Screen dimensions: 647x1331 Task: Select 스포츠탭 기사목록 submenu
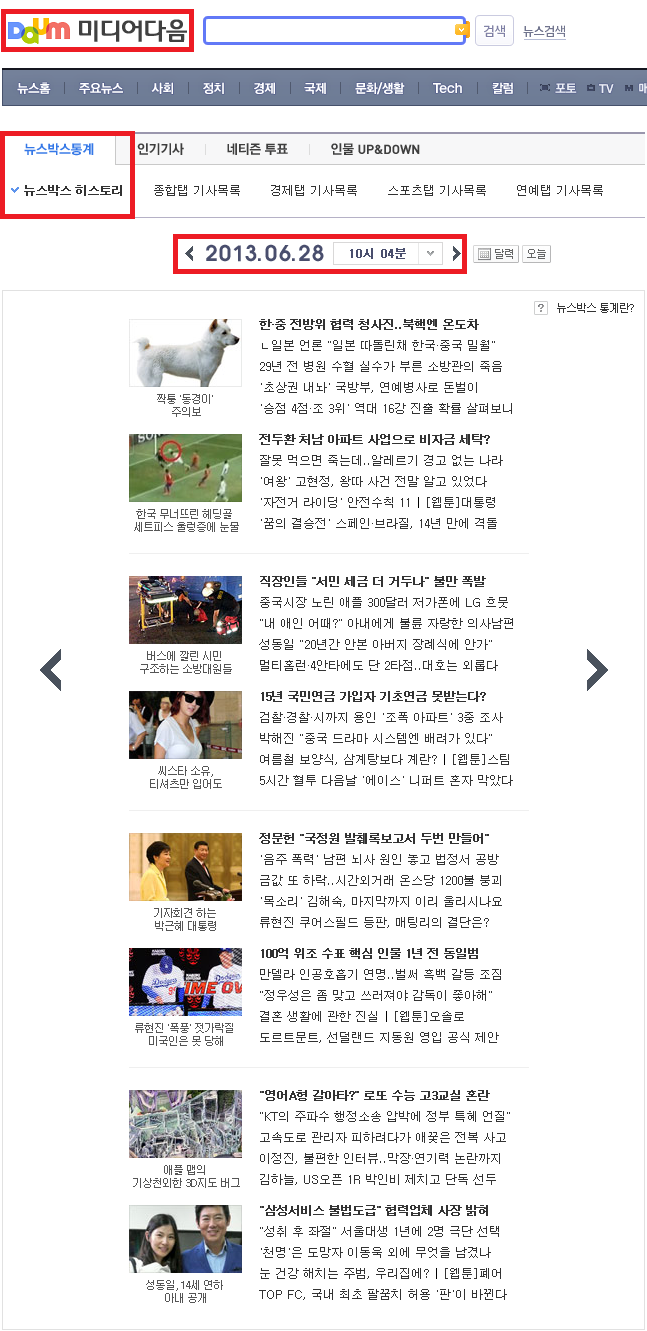(x=437, y=190)
